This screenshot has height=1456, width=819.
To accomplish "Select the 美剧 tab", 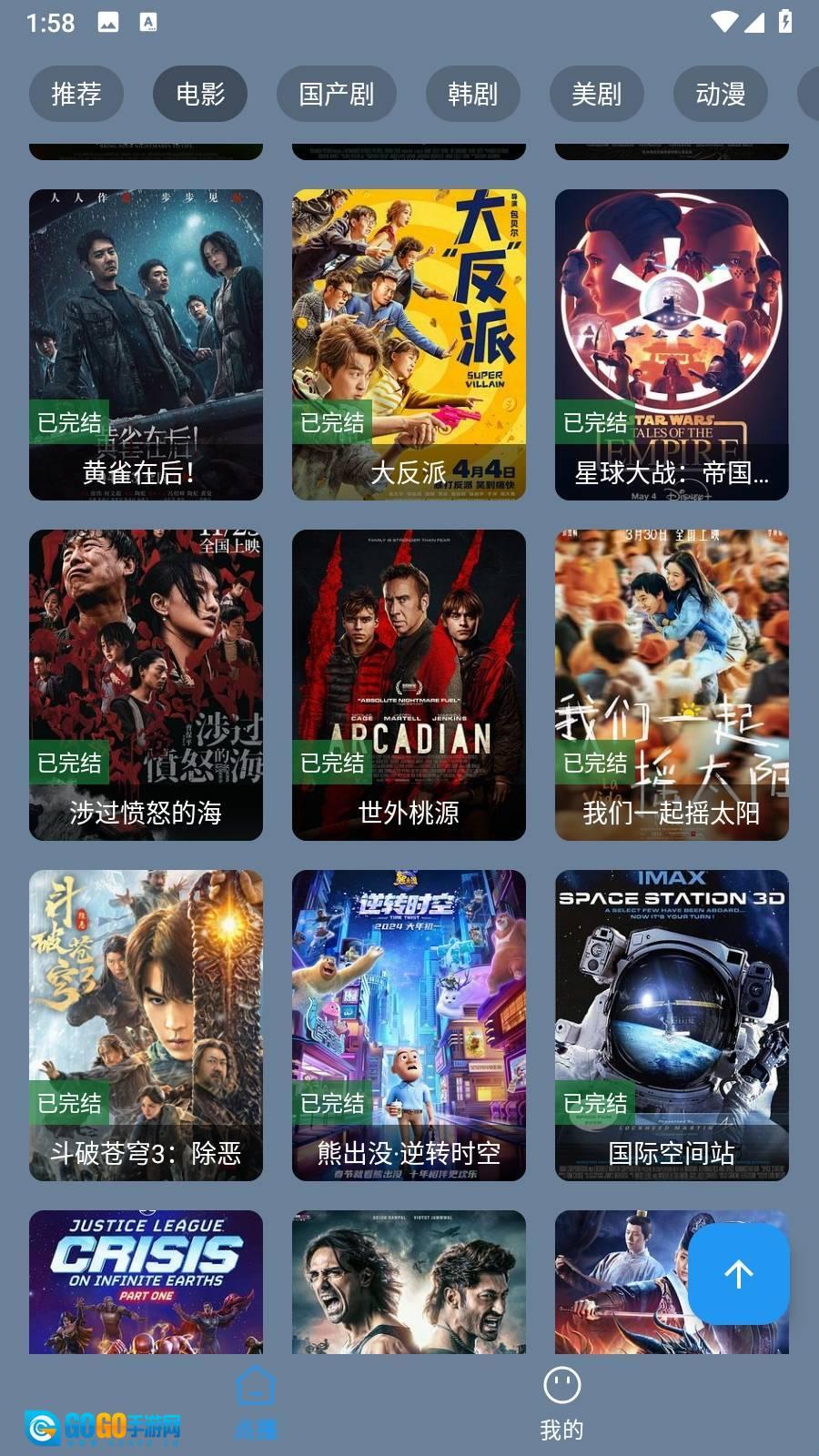I will (x=597, y=94).
